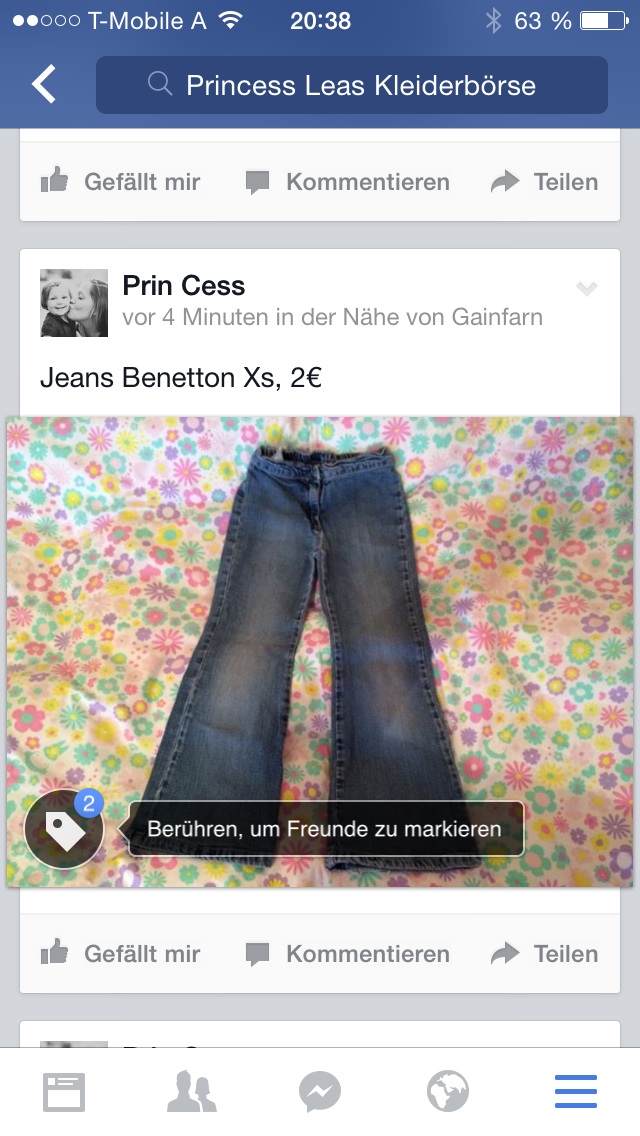Comment on the Jeans Benetton post
Viewport: 640px width, 1136px height.
[x=347, y=953]
